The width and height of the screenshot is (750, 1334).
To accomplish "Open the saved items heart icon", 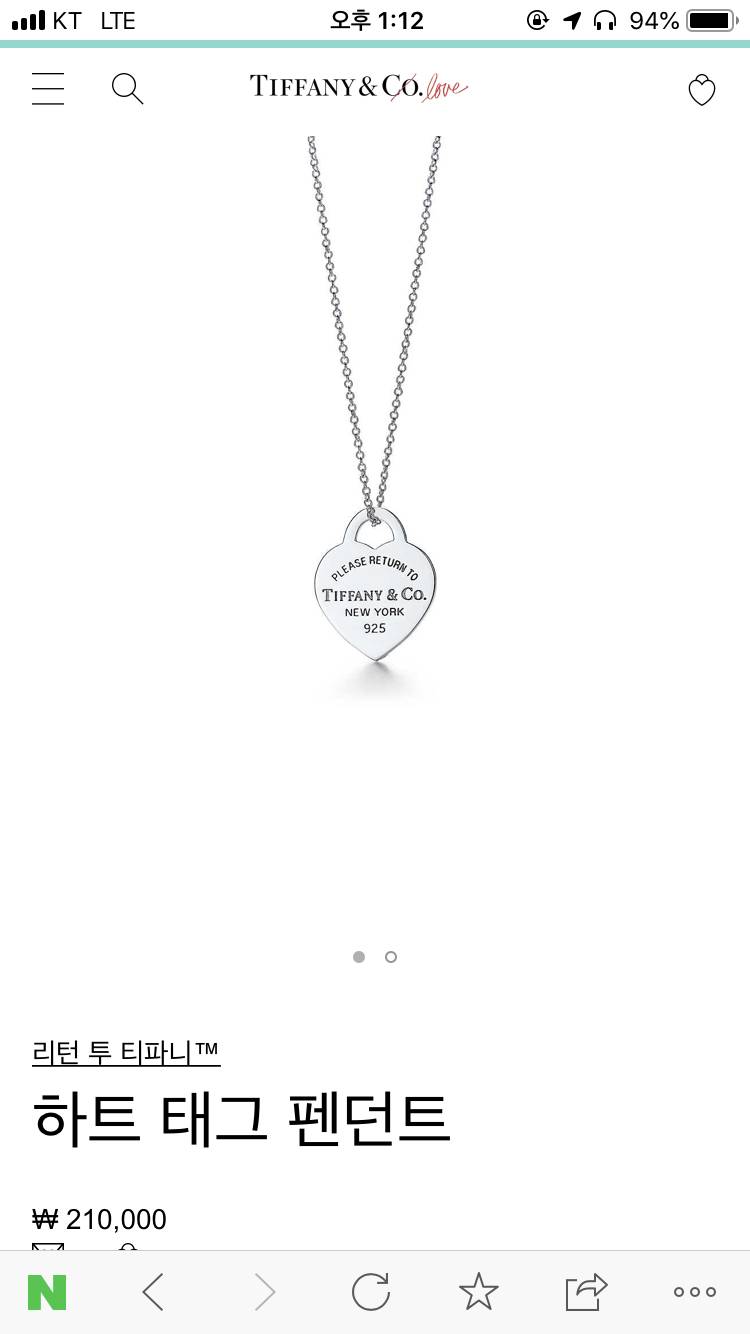I will (x=702, y=90).
